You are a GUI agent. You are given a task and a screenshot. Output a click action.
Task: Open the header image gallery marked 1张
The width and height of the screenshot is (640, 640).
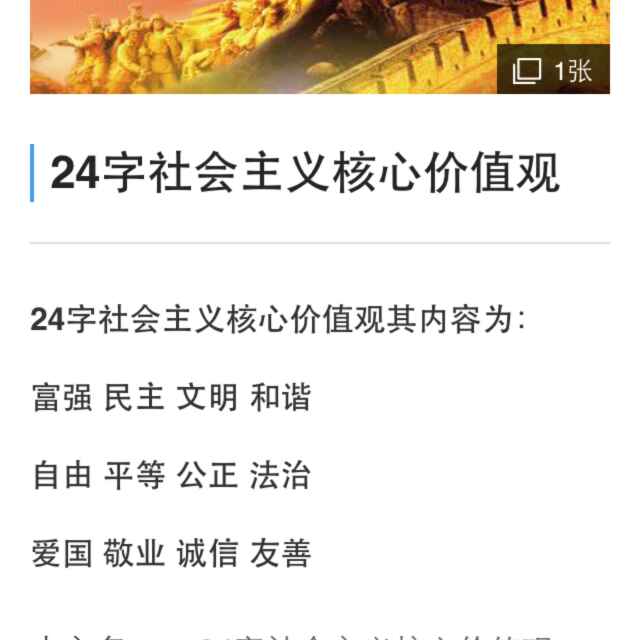[x=553, y=70]
